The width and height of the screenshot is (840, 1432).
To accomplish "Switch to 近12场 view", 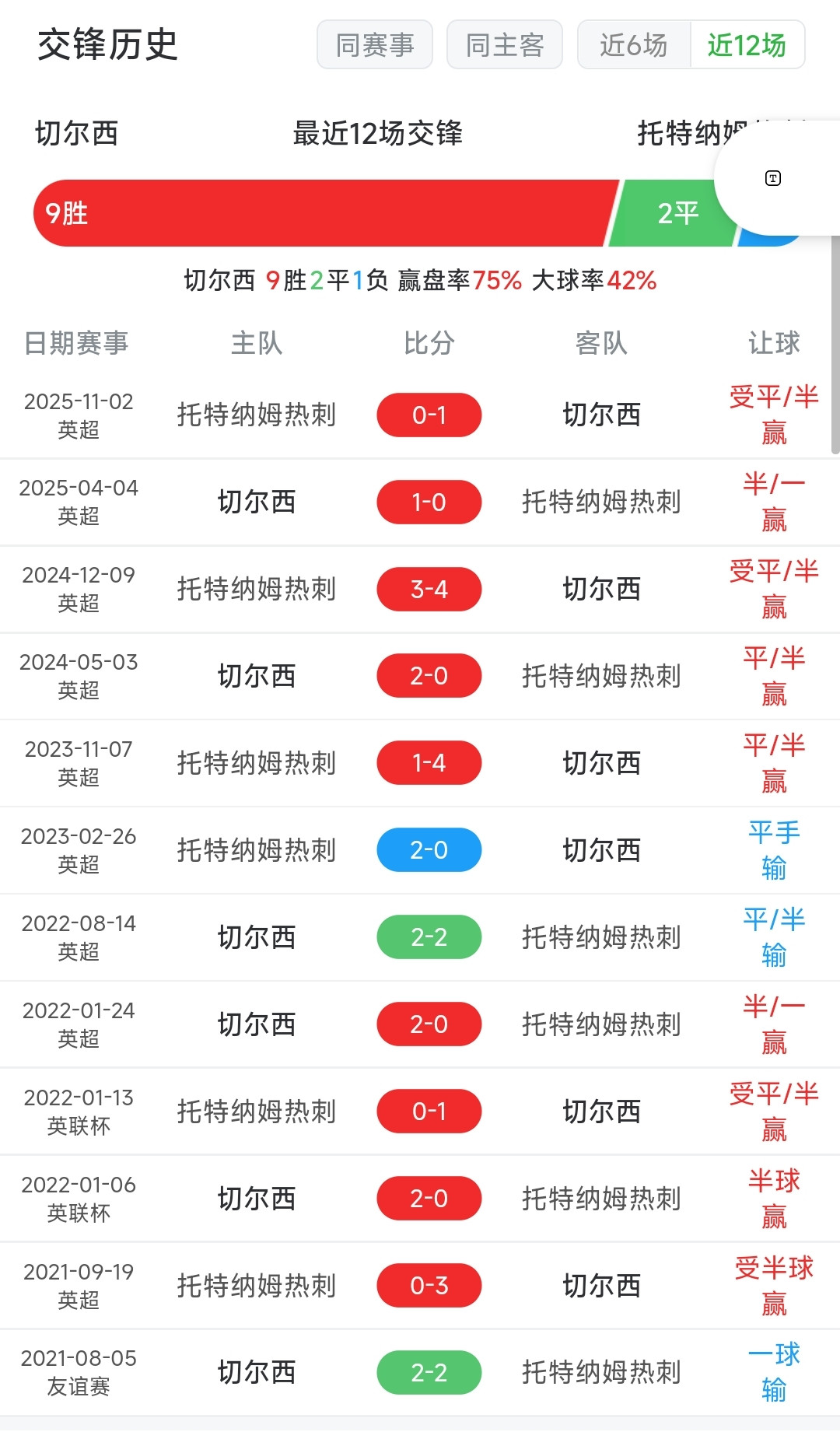I will click(747, 45).
